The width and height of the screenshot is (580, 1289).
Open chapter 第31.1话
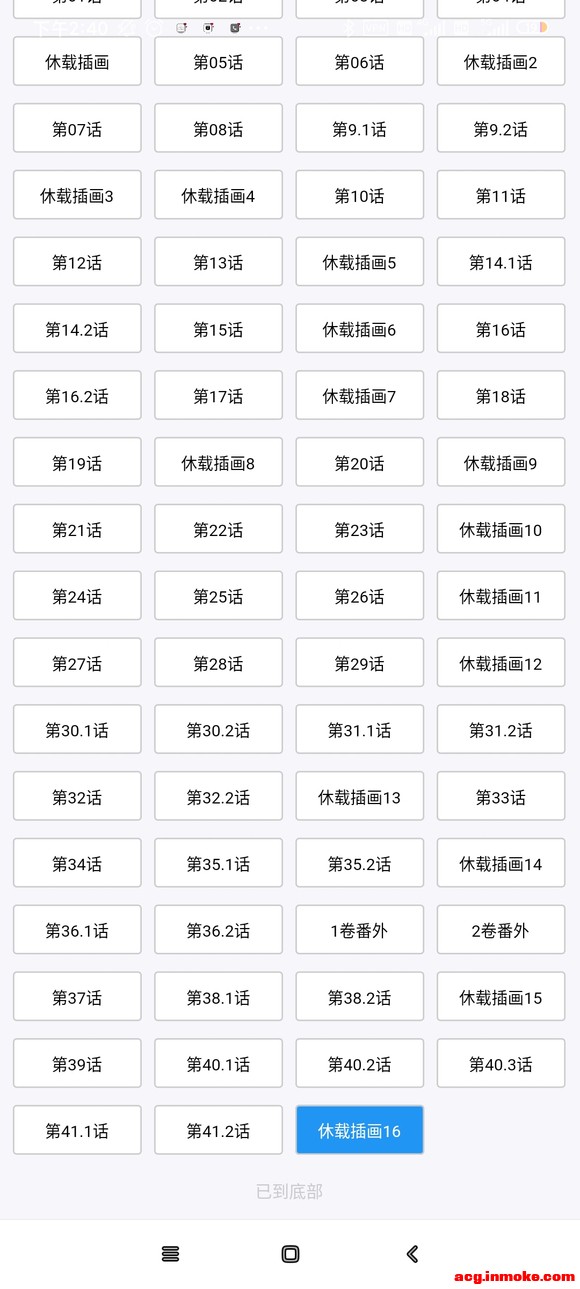pos(360,730)
